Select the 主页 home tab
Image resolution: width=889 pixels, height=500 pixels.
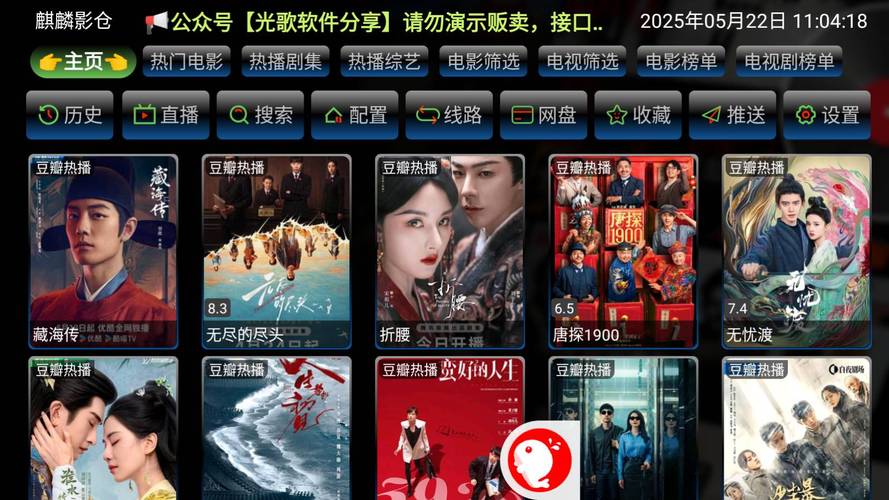[x=83, y=62]
